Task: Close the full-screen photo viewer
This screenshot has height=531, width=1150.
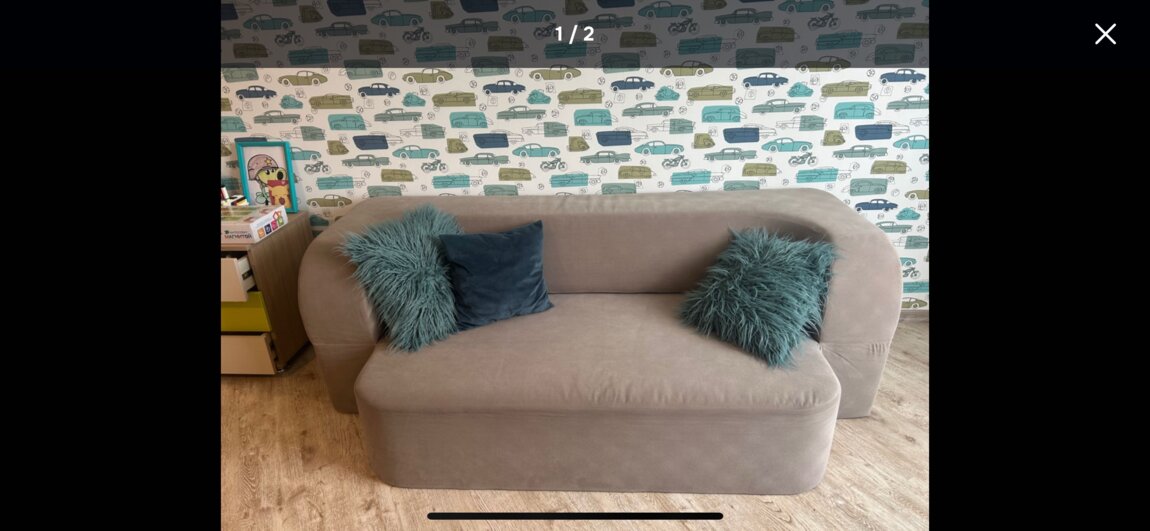Action: (1105, 34)
